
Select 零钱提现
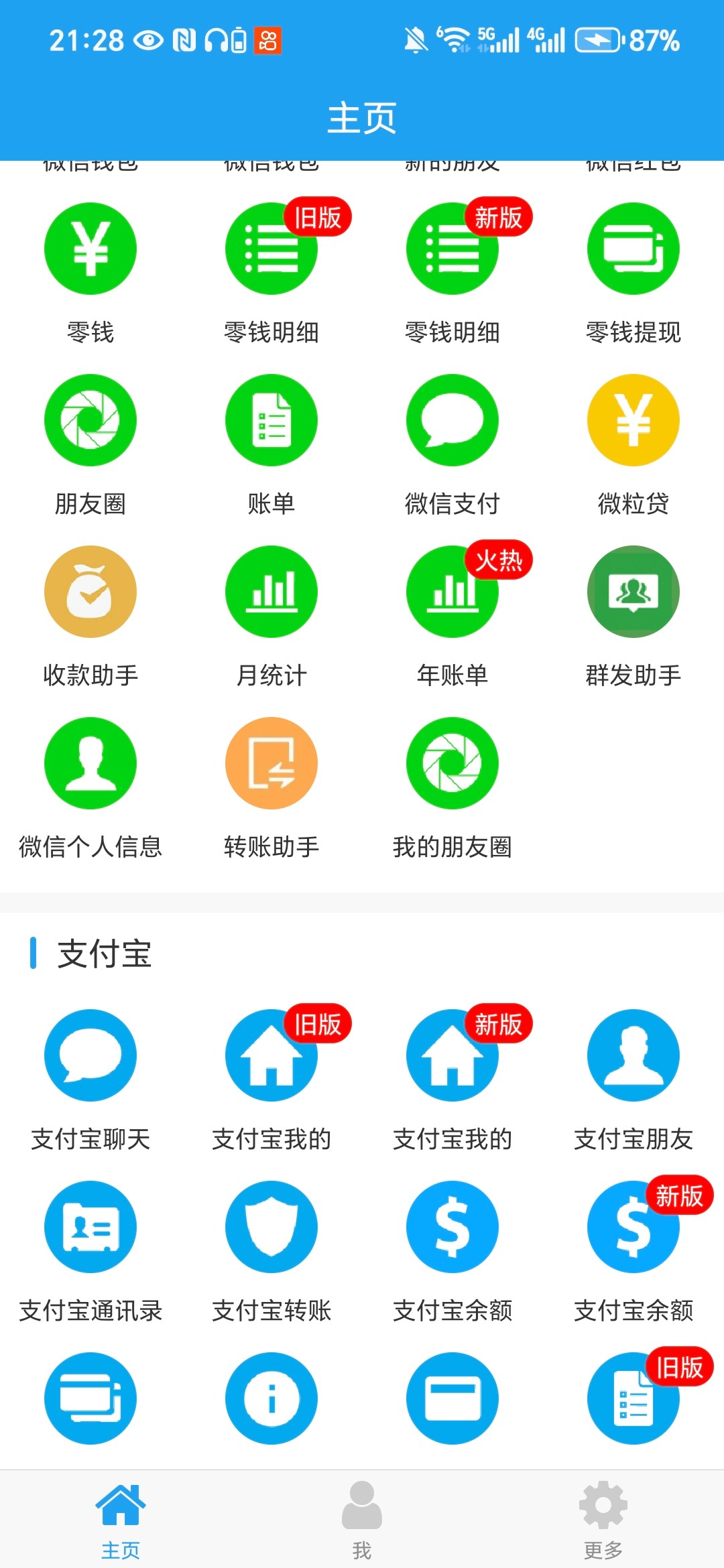click(x=633, y=249)
